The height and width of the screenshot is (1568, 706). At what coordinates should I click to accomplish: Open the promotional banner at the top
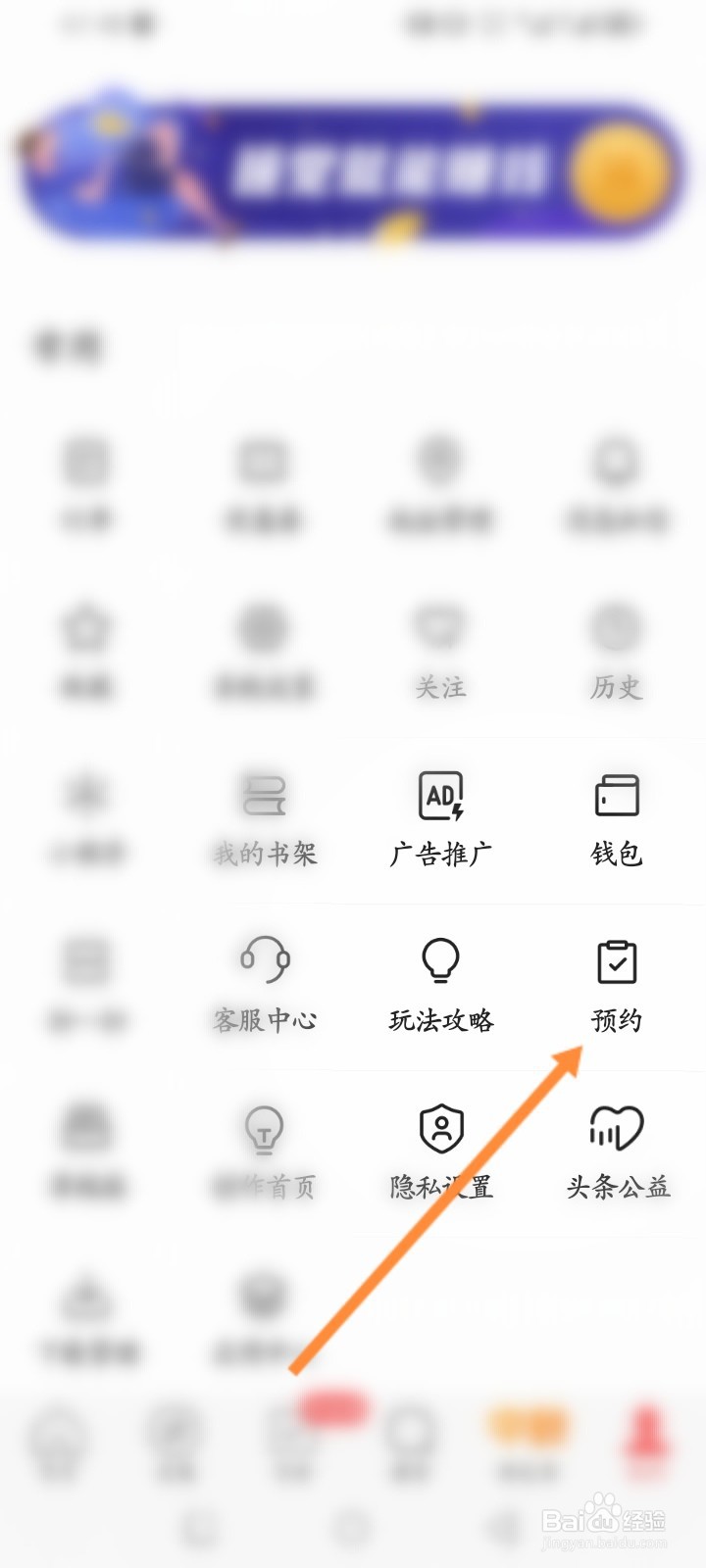353,167
